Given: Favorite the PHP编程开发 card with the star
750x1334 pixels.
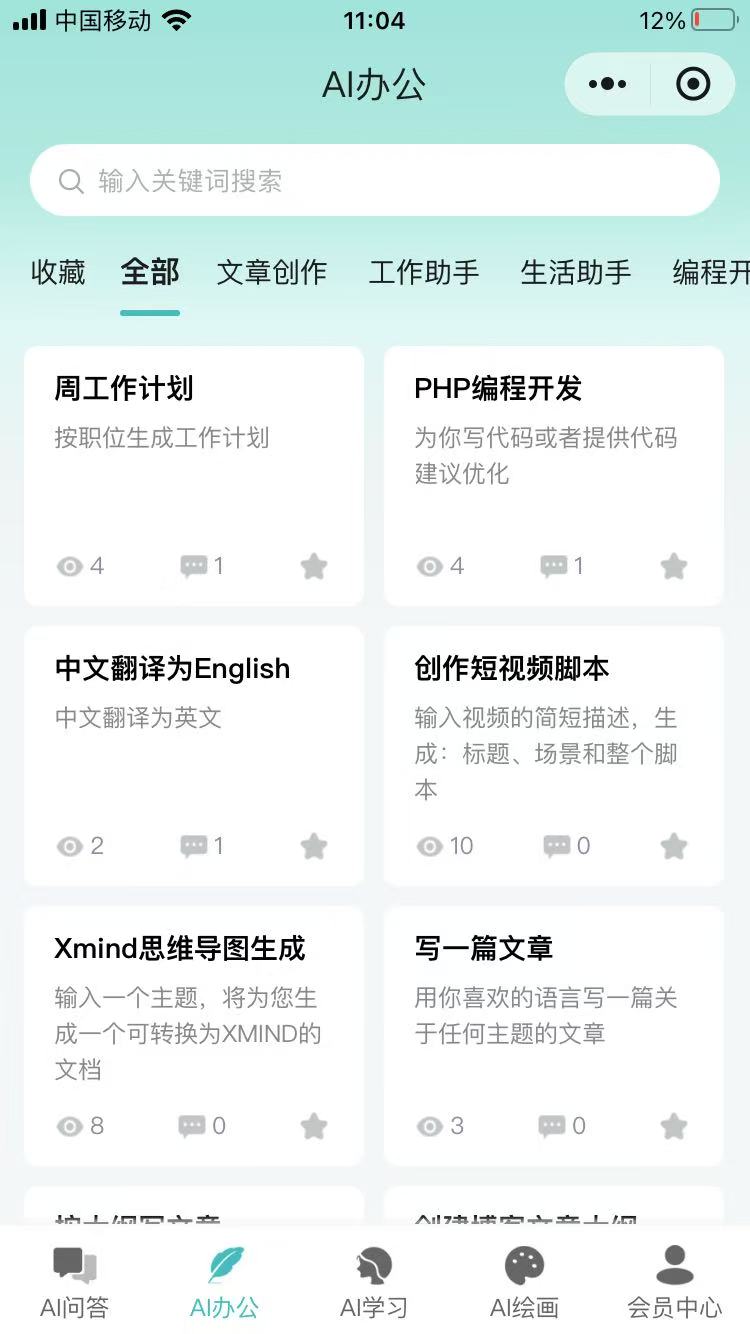Looking at the screenshot, I should click(x=674, y=567).
